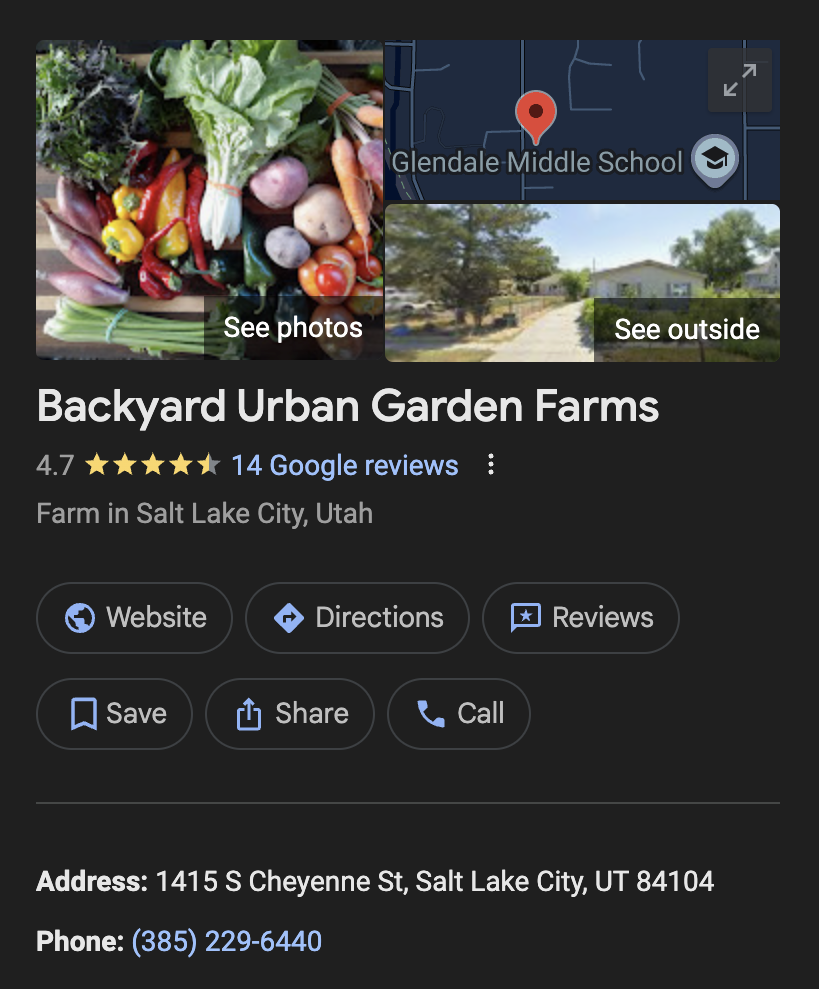Call the farm with the Call button
819x989 pixels.
click(459, 714)
